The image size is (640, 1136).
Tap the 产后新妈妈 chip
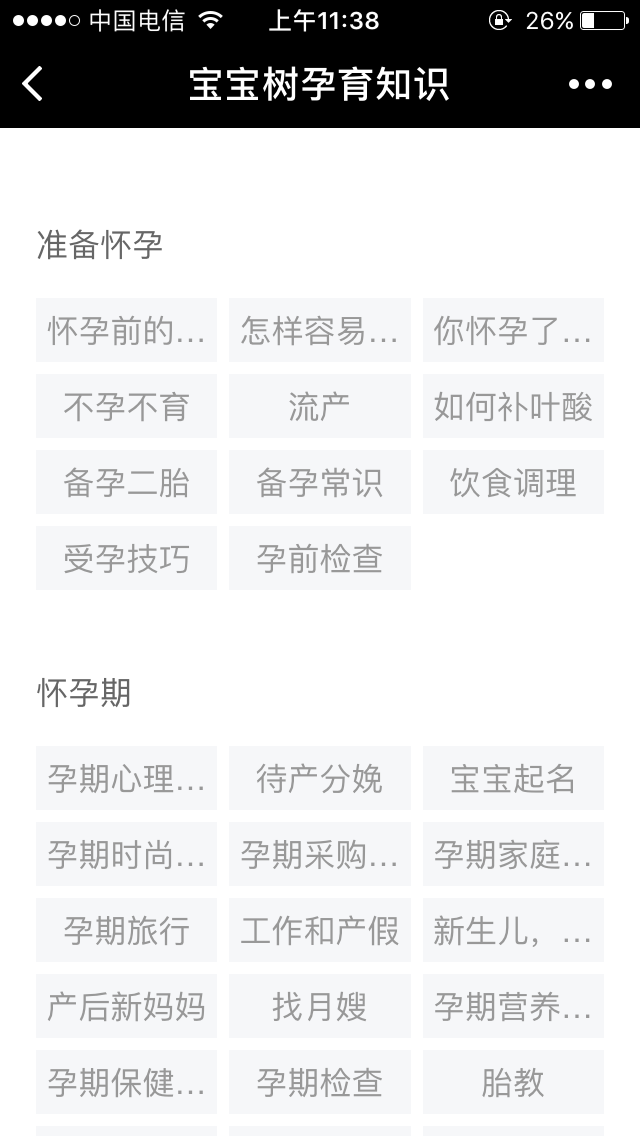pos(126,1006)
